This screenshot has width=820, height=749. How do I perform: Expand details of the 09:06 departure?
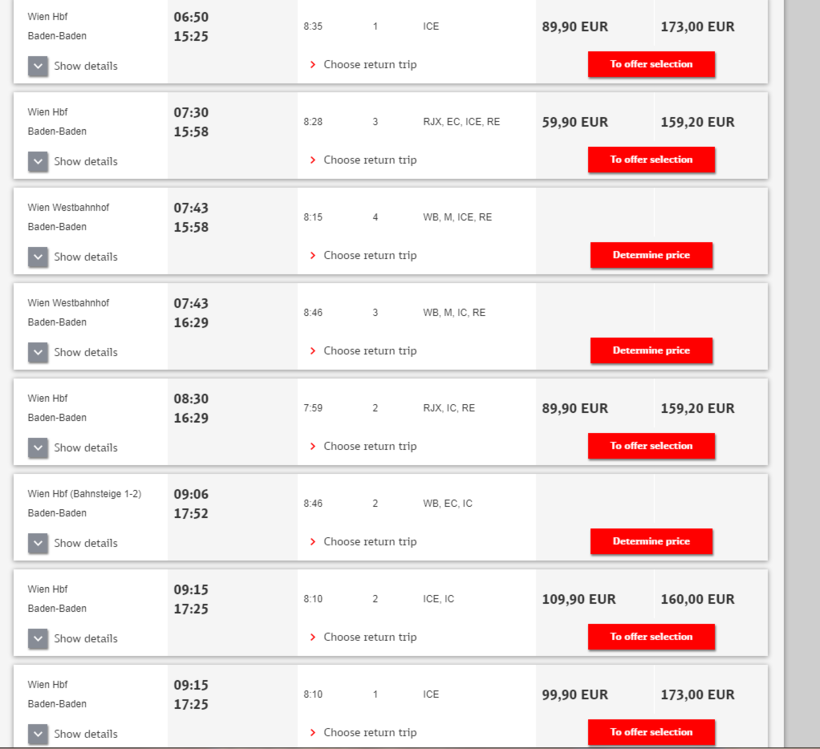click(x=38, y=543)
